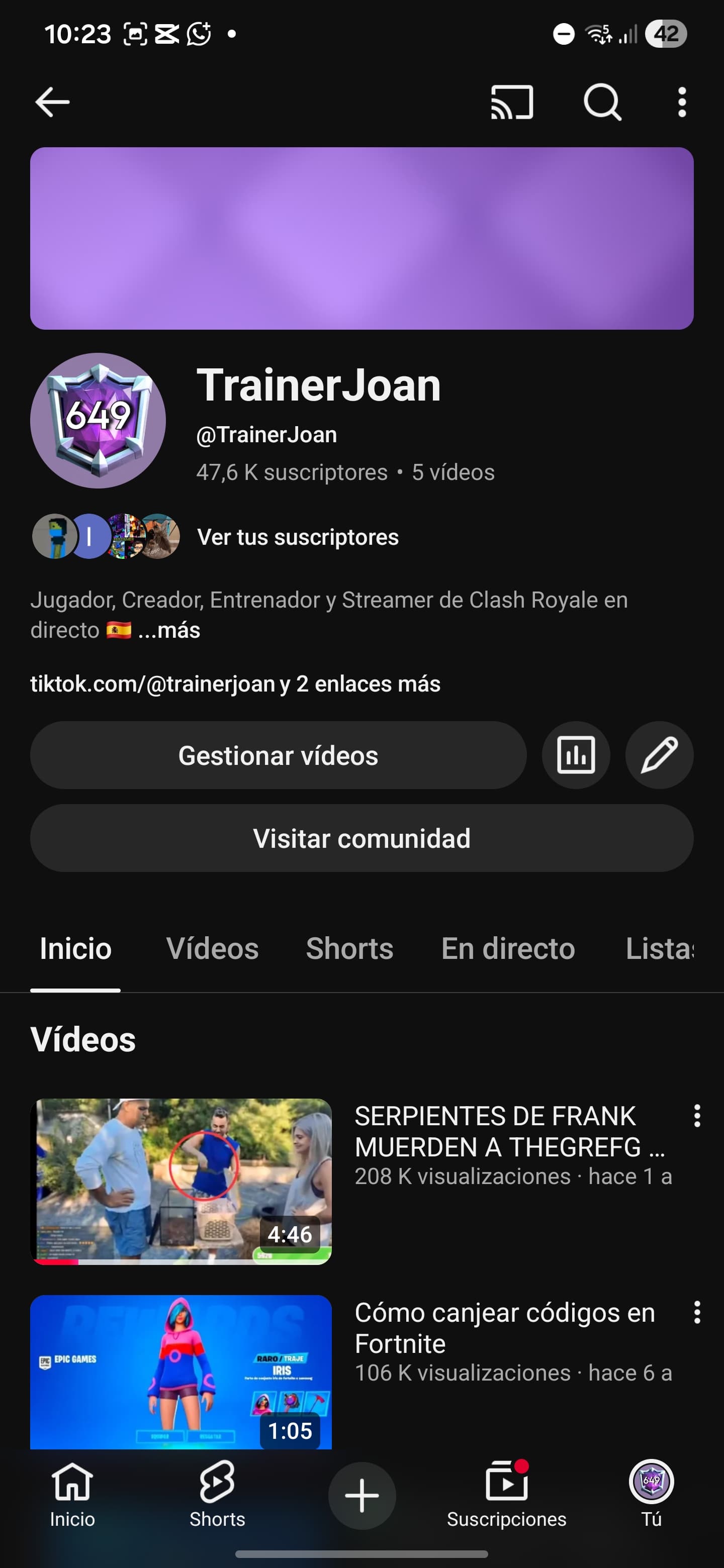Open options for the Fortnite codes video
724x1568 pixels.
697,1312
